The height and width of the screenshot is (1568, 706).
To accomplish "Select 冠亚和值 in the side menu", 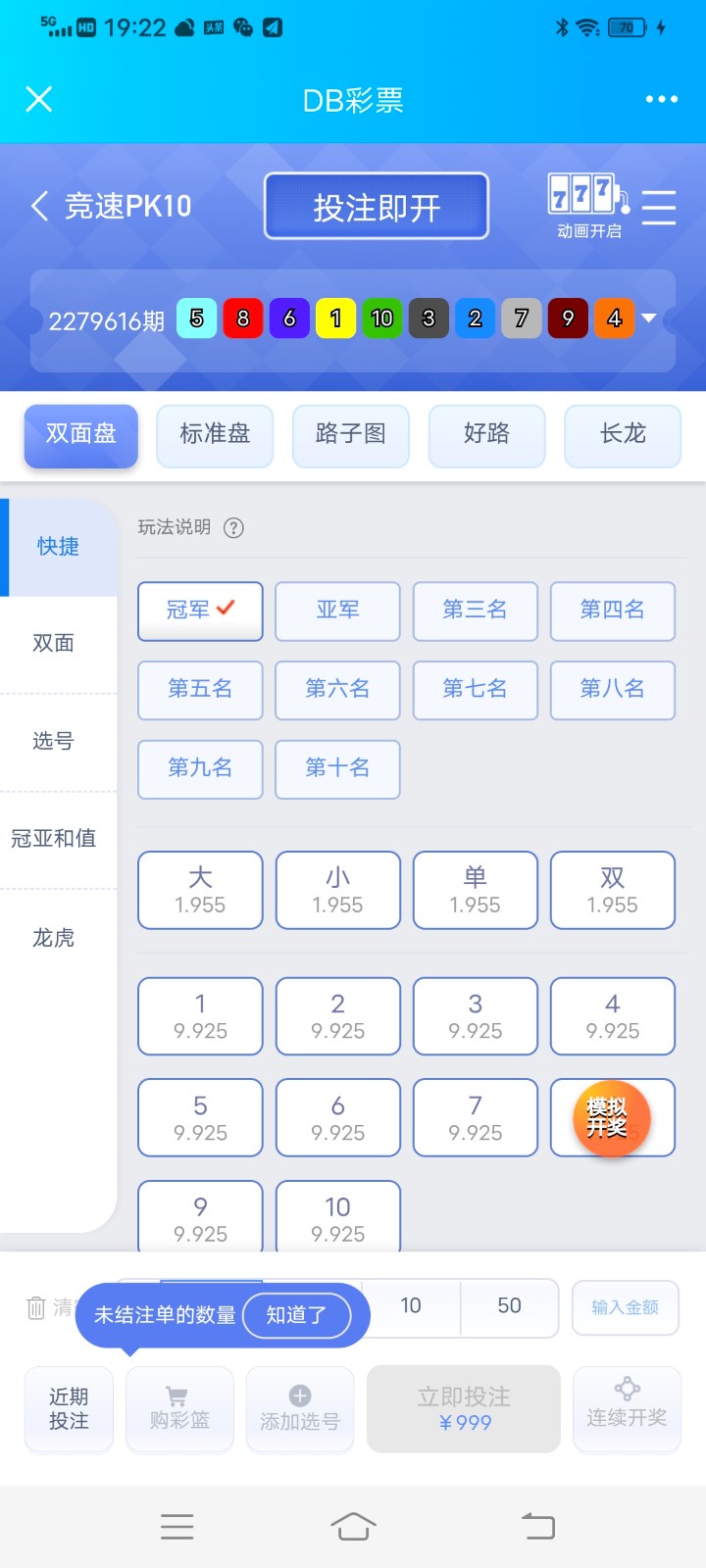I will (54, 839).
